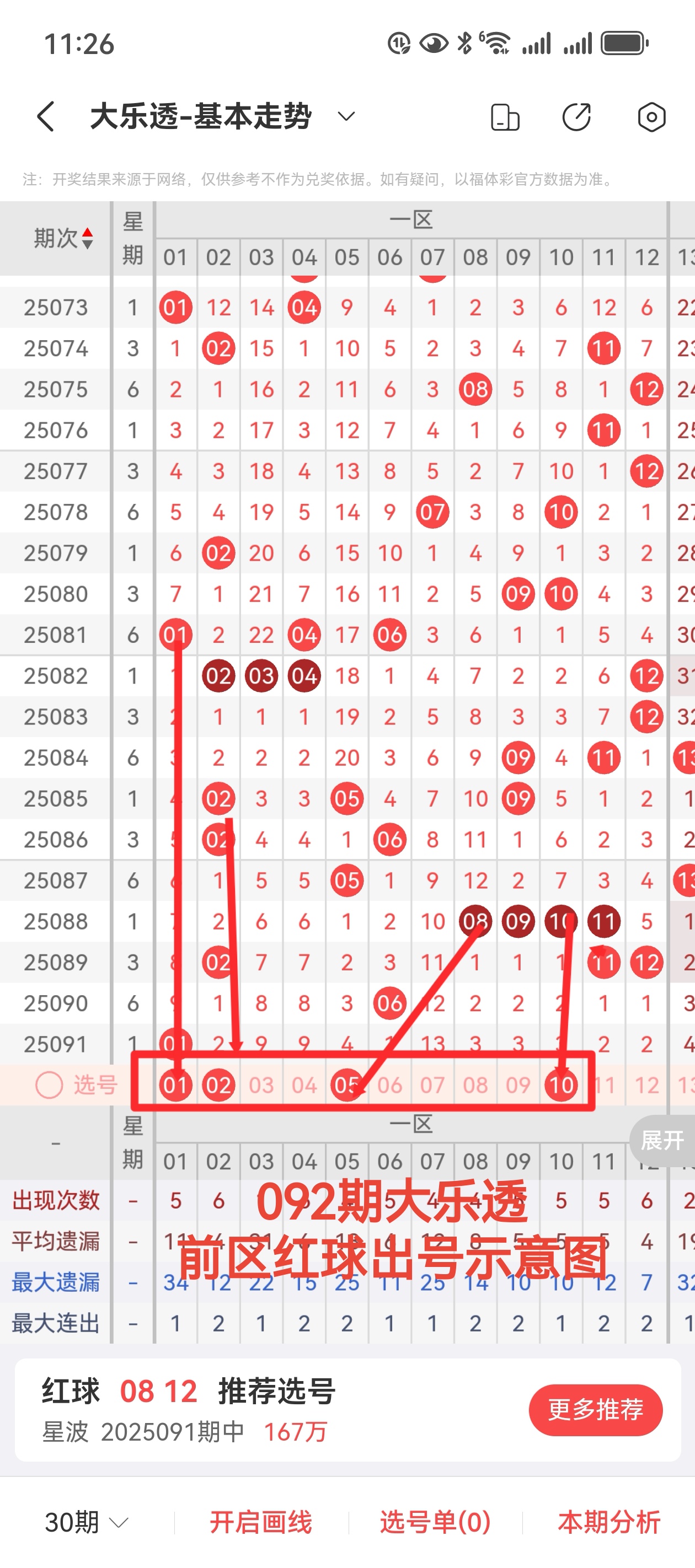Expand the statistics with 展开

point(662,1140)
